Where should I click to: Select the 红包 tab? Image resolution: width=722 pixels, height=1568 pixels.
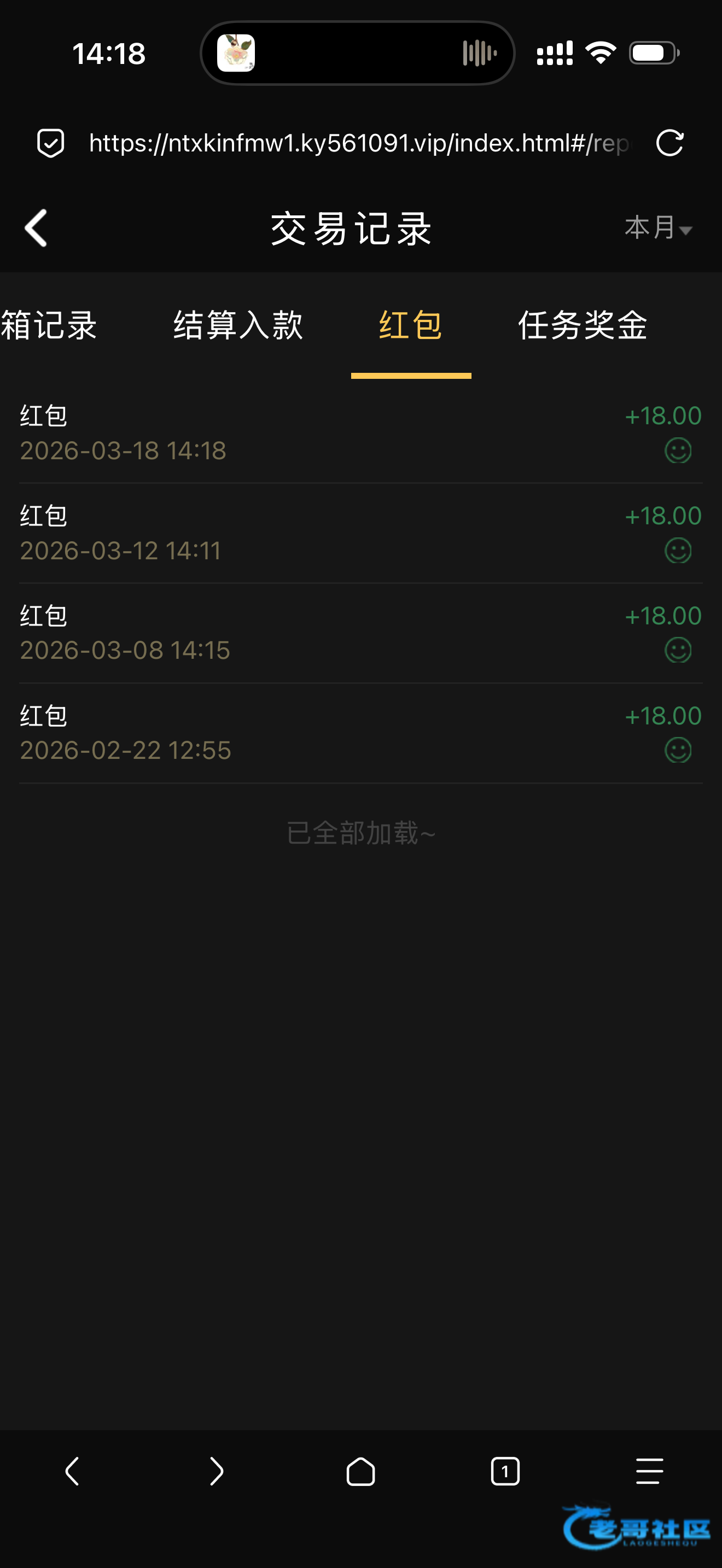411,325
